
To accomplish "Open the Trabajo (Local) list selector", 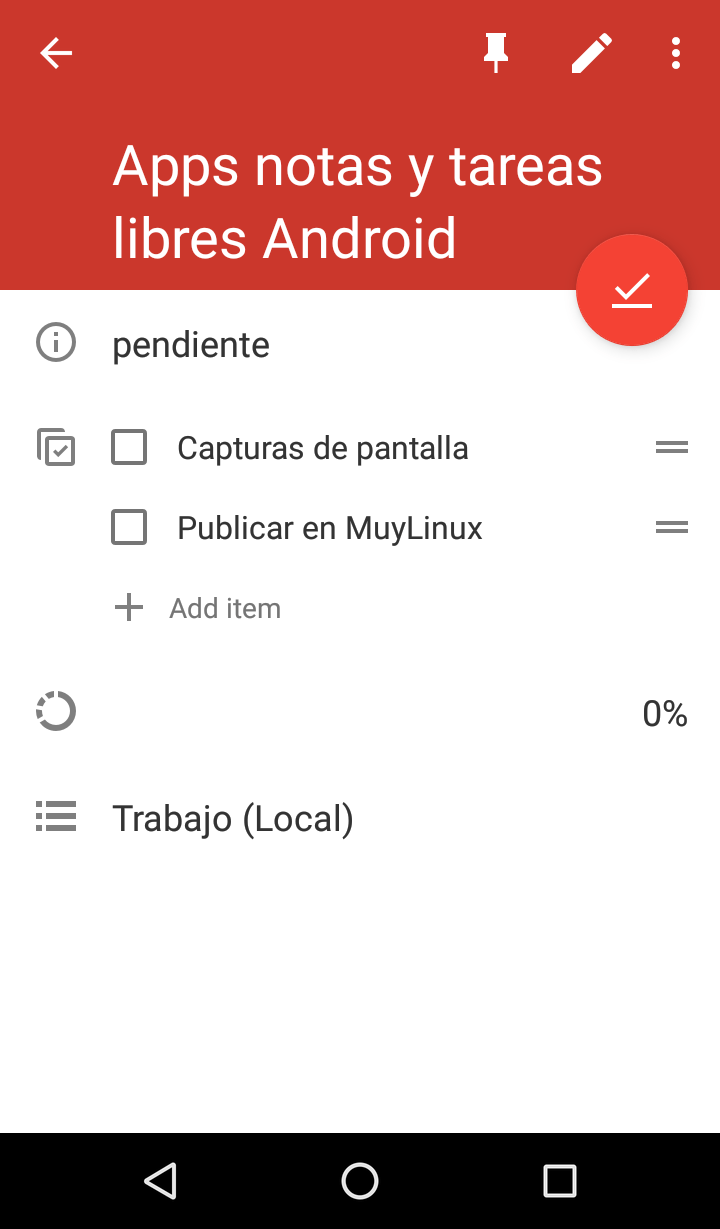I will tap(233, 818).
